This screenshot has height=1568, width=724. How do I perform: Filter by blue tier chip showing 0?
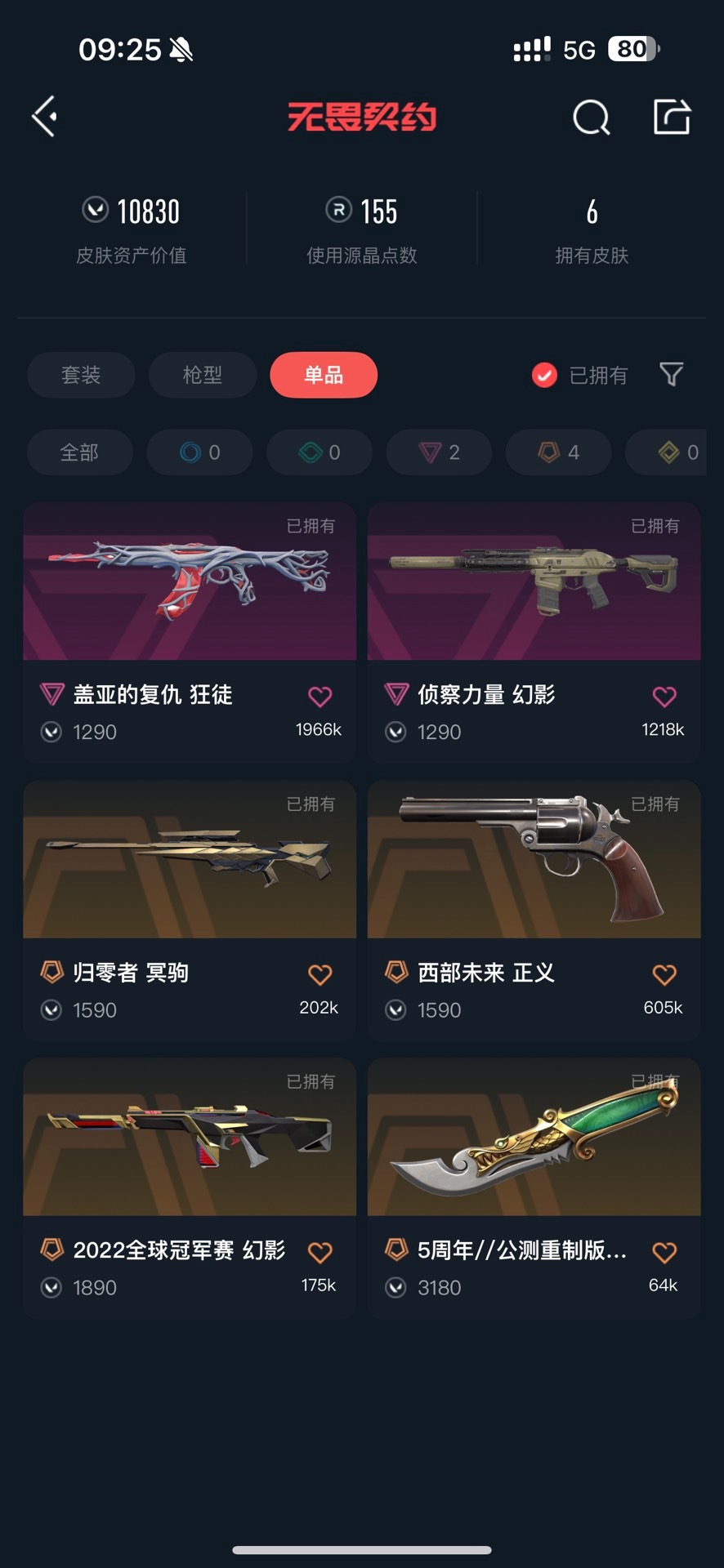click(x=199, y=452)
